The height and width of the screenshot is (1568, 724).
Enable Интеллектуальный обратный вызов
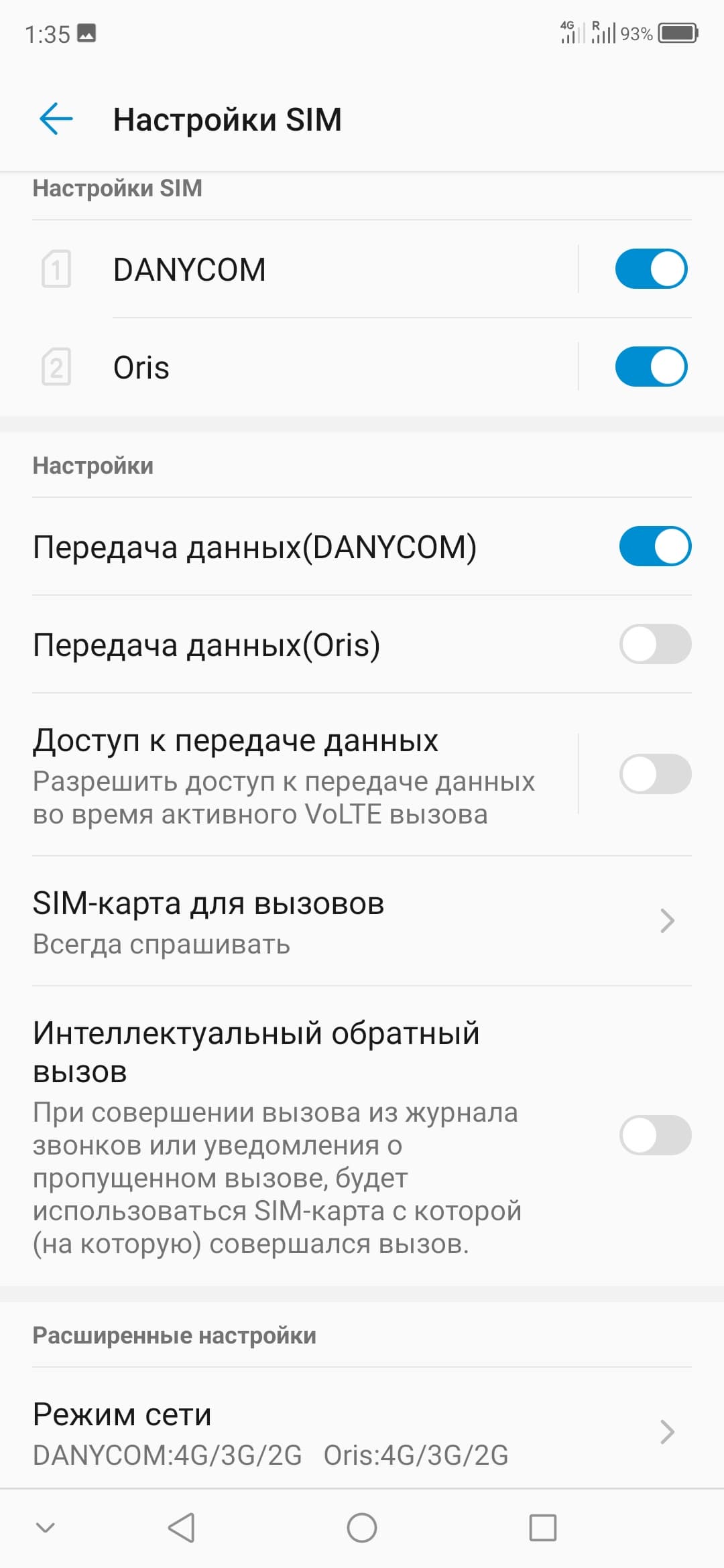pyautogui.click(x=654, y=1135)
